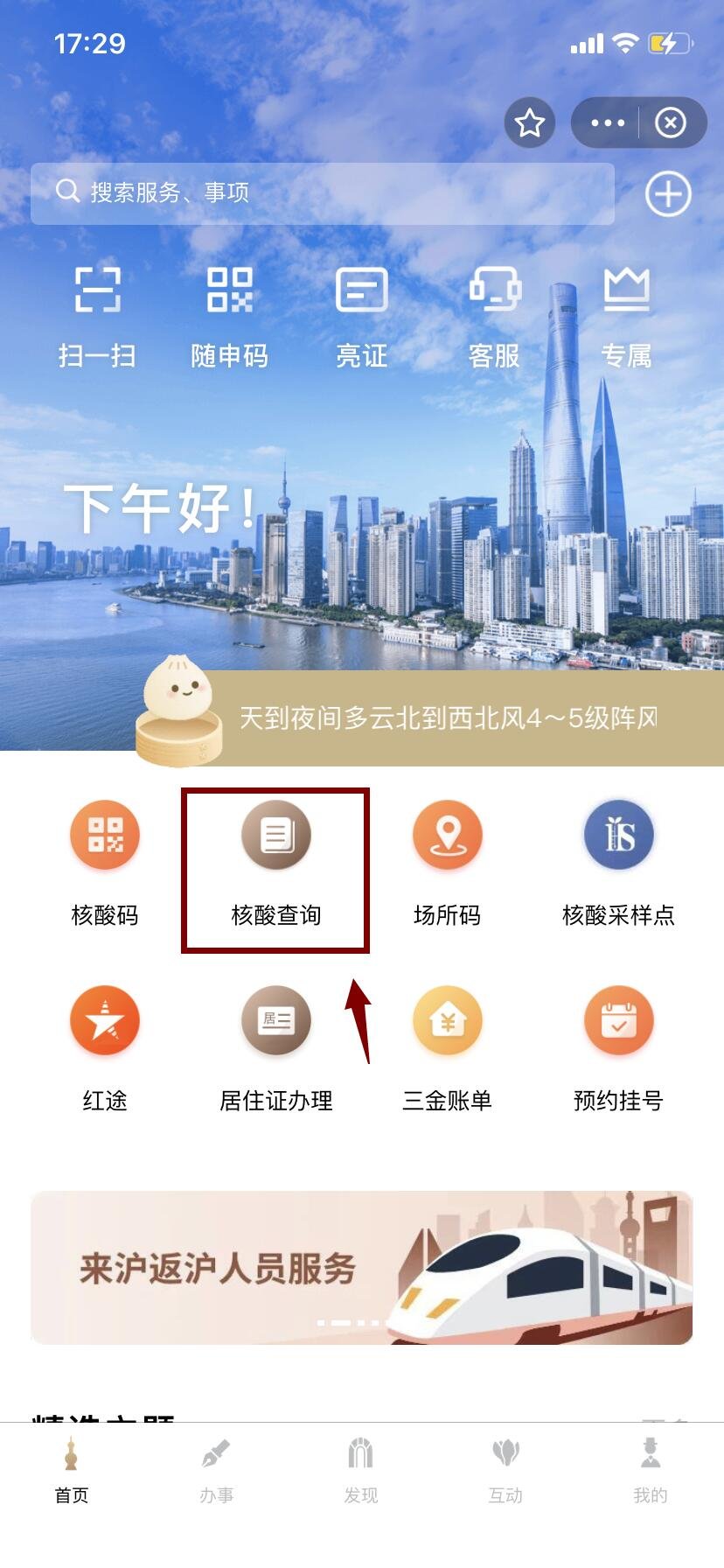Image resolution: width=724 pixels, height=1568 pixels.
Task: Tap the search services field
Action: tap(322, 192)
